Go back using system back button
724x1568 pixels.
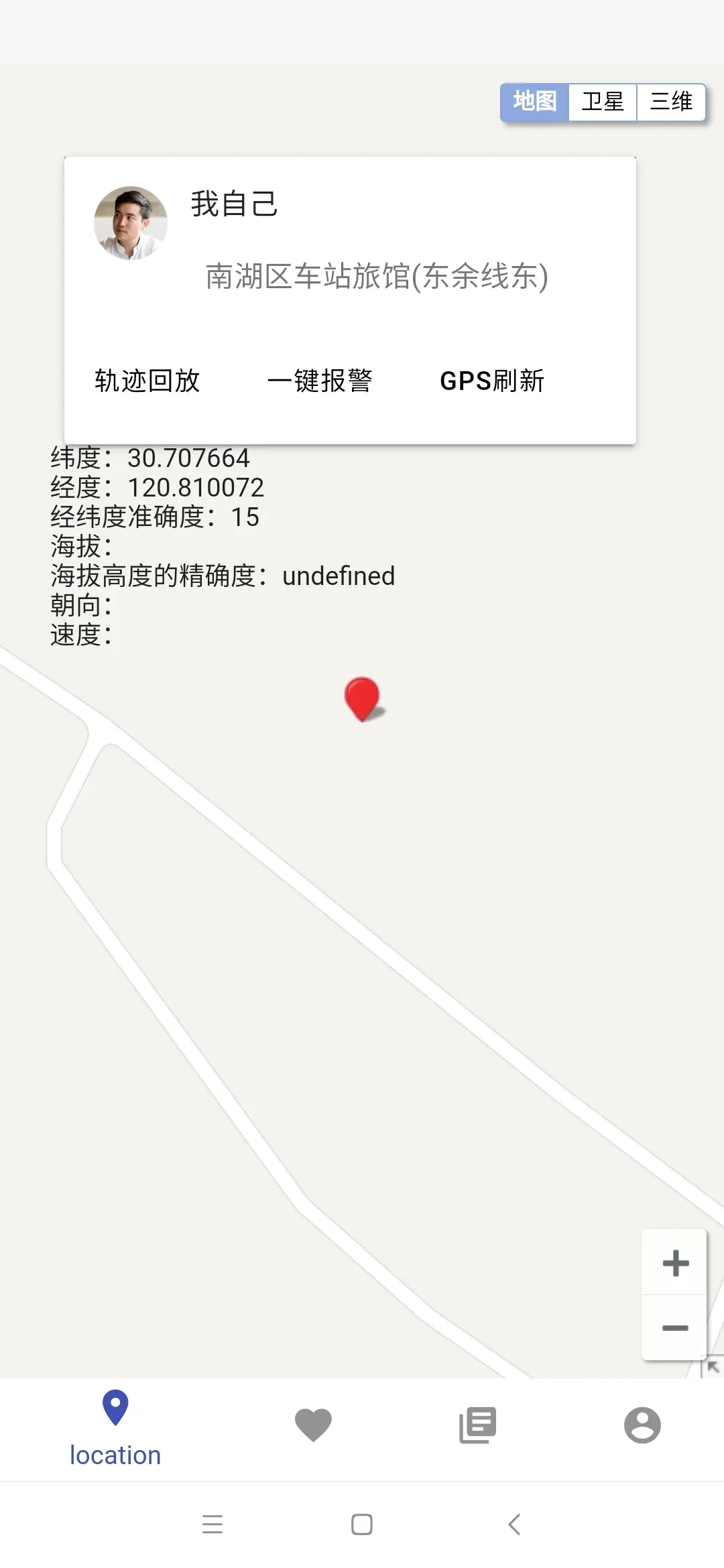tap(514, 1524)
